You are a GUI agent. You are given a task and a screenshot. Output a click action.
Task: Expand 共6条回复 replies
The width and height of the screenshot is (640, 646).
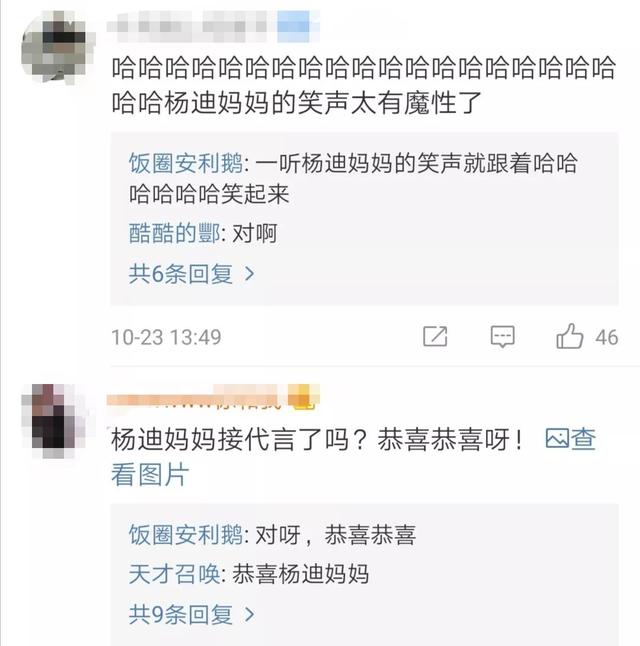coord(191,273)
